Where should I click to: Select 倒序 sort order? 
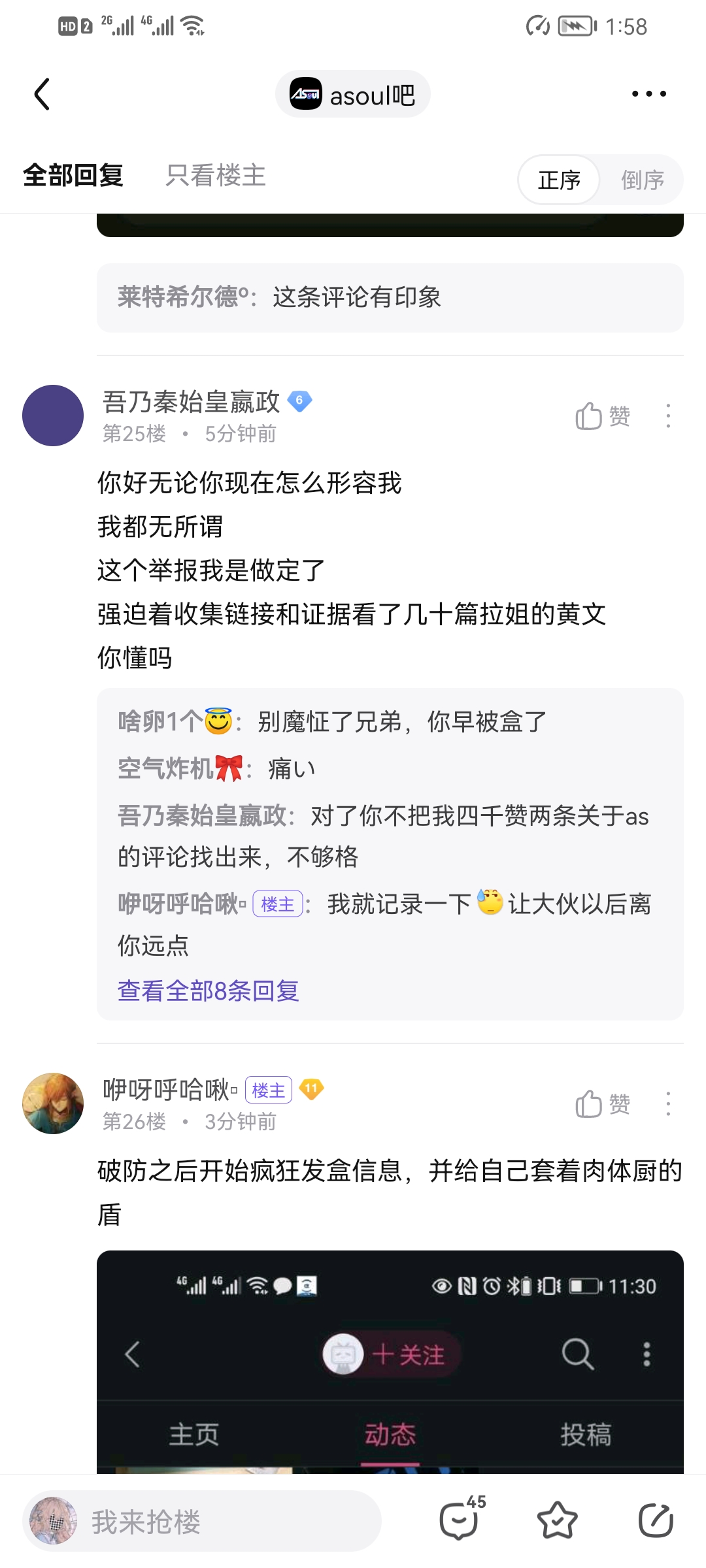pyautogui.click(x=642, y=180)
